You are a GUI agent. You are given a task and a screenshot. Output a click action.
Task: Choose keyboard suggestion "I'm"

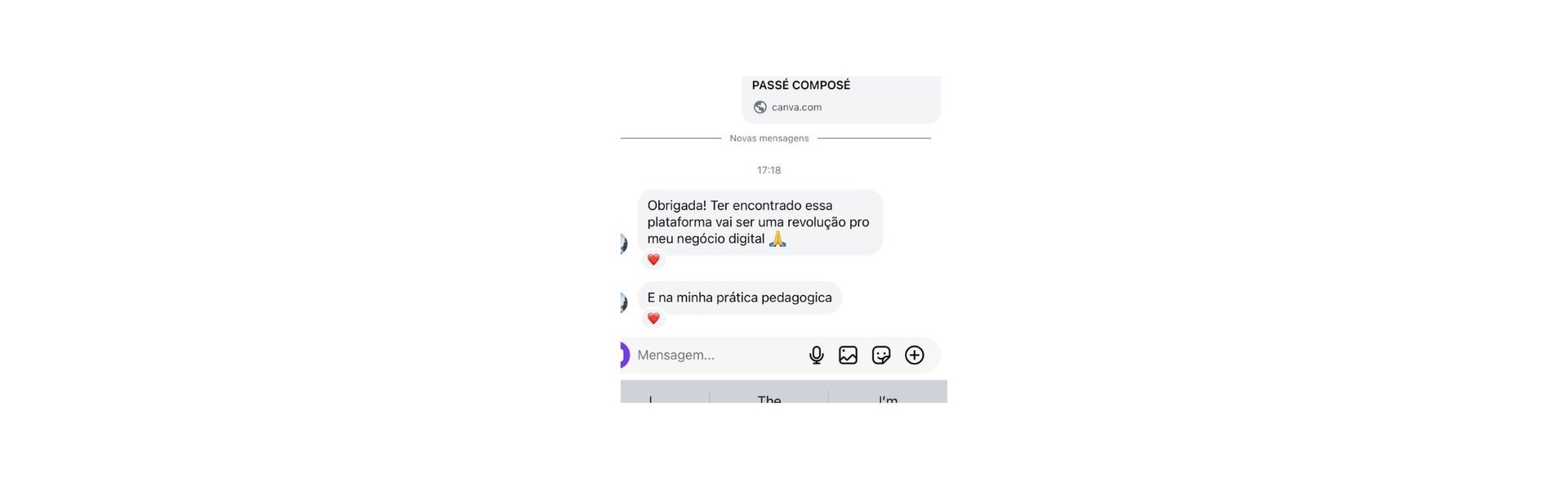pyautogui.click(x=888, y=396)
